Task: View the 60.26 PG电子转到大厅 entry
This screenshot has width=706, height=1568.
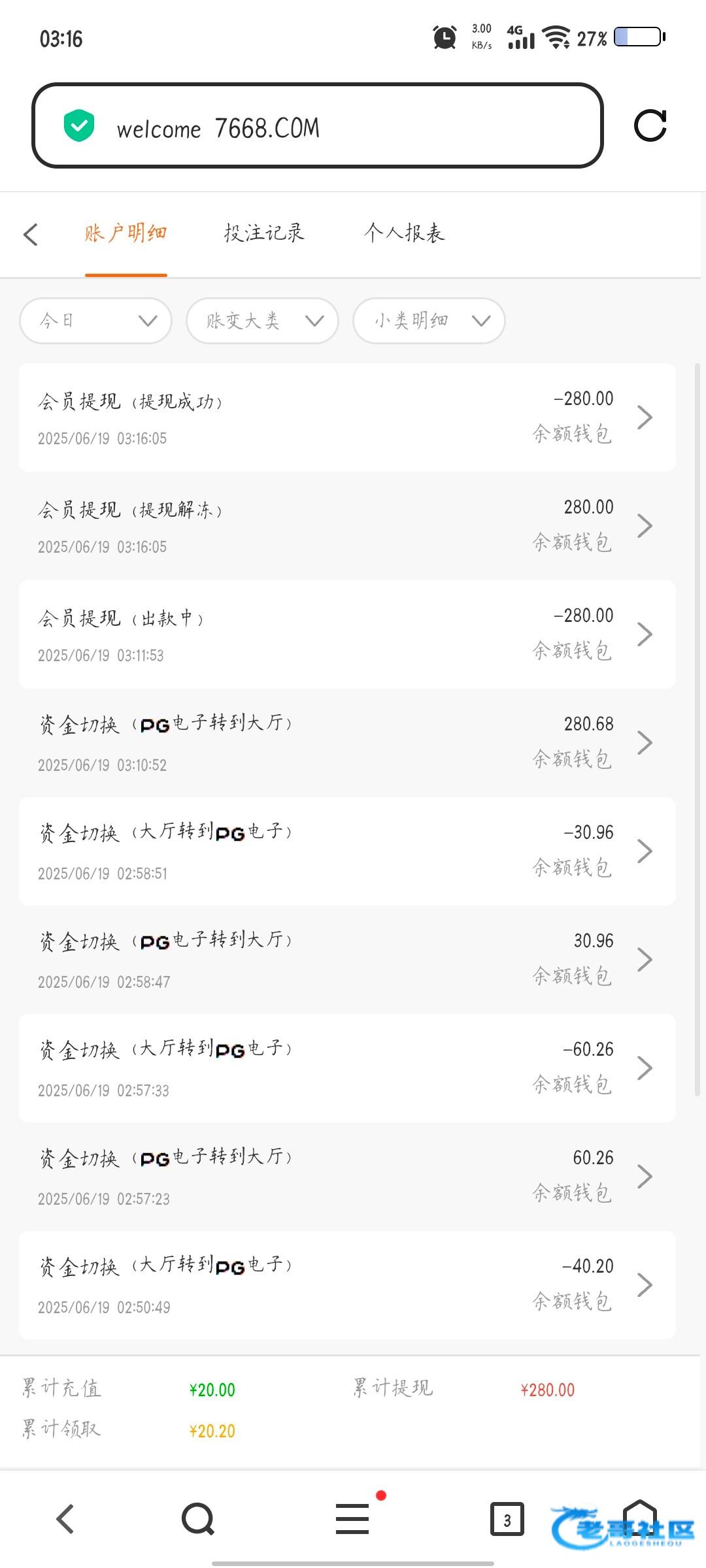Action: (x=347, y=1177)
